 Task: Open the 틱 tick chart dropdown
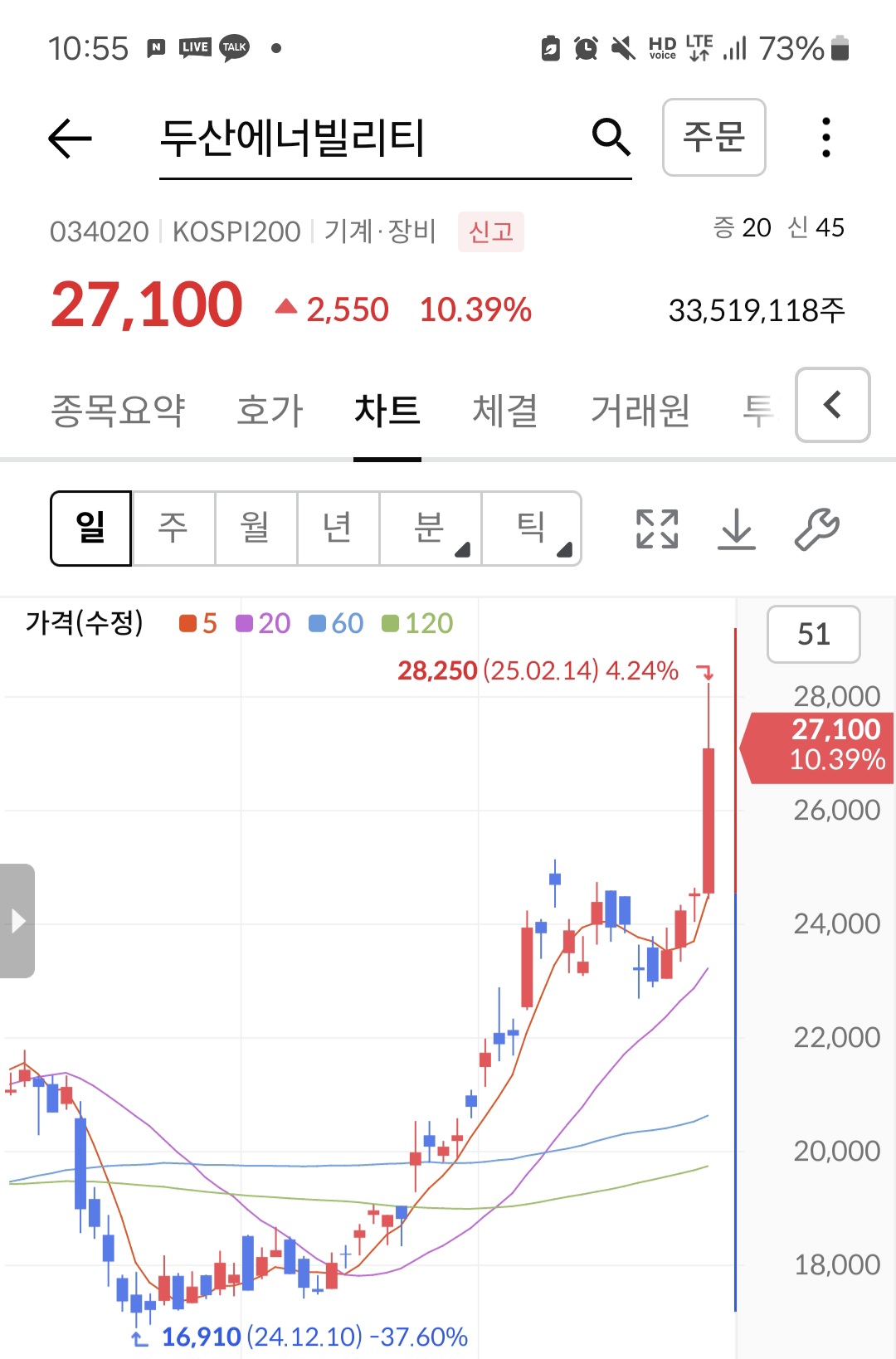pyautogui.click(x=531, y=528)
